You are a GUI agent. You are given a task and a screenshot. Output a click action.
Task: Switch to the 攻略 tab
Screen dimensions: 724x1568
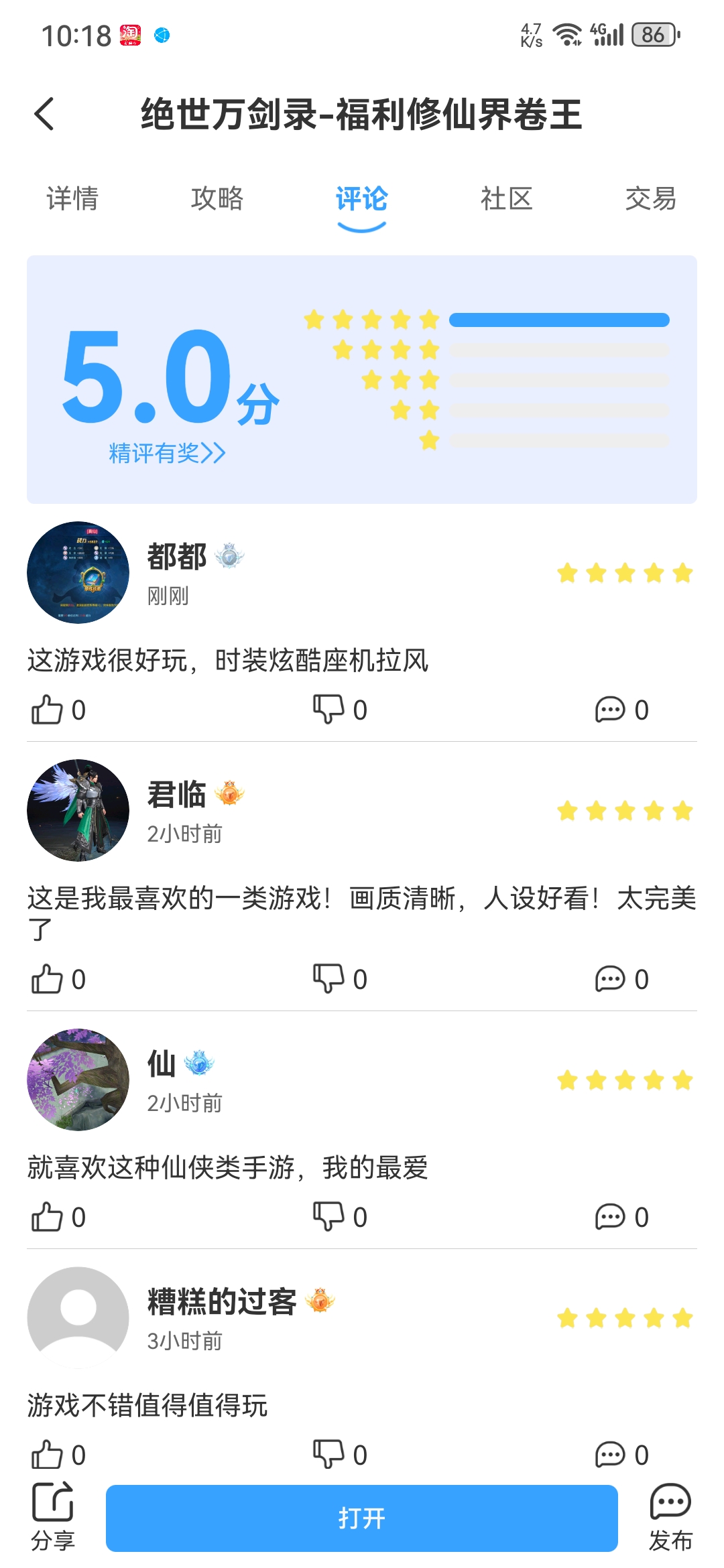click(217, 199)
